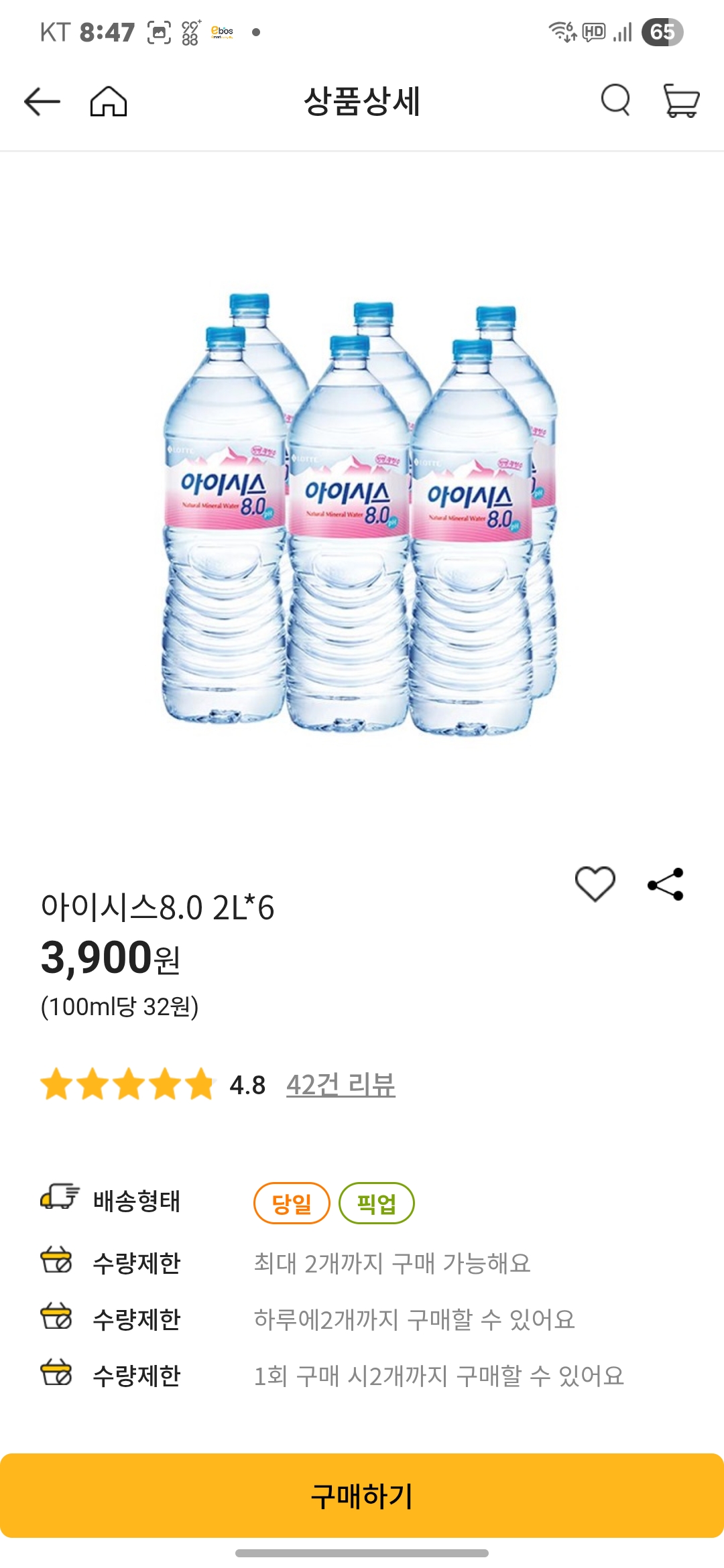This screenshot has width=724, height=1568.
Task: Tap the HD indicator in the status bar
Action: pos(594,31)
